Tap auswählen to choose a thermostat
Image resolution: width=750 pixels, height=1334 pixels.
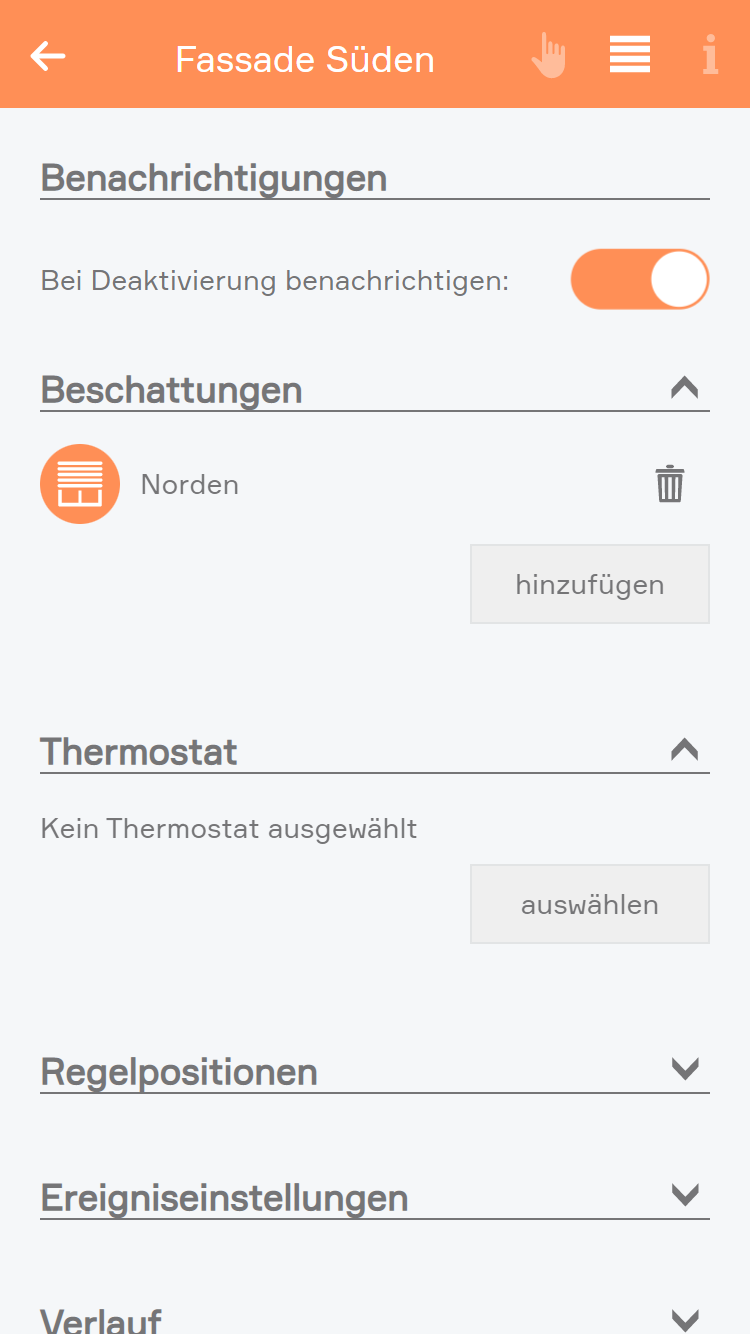tap(589, 904)
